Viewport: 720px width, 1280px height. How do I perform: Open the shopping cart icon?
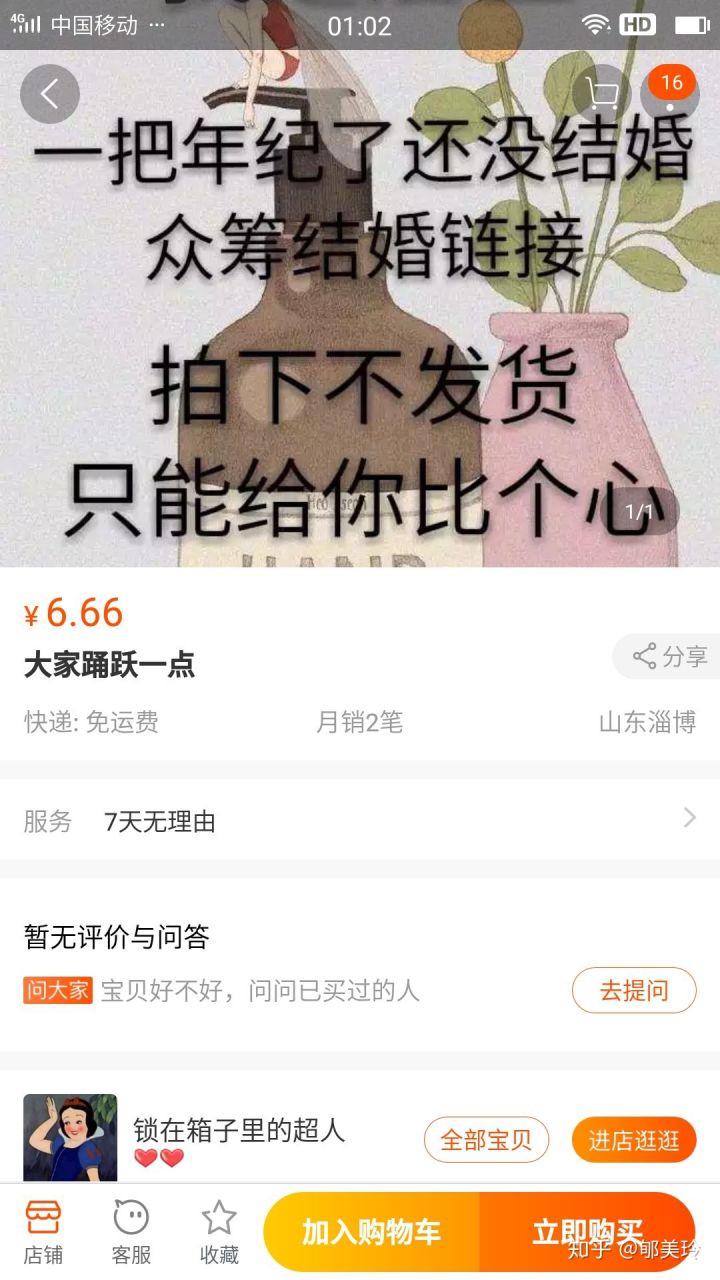[x=602, y=94]
